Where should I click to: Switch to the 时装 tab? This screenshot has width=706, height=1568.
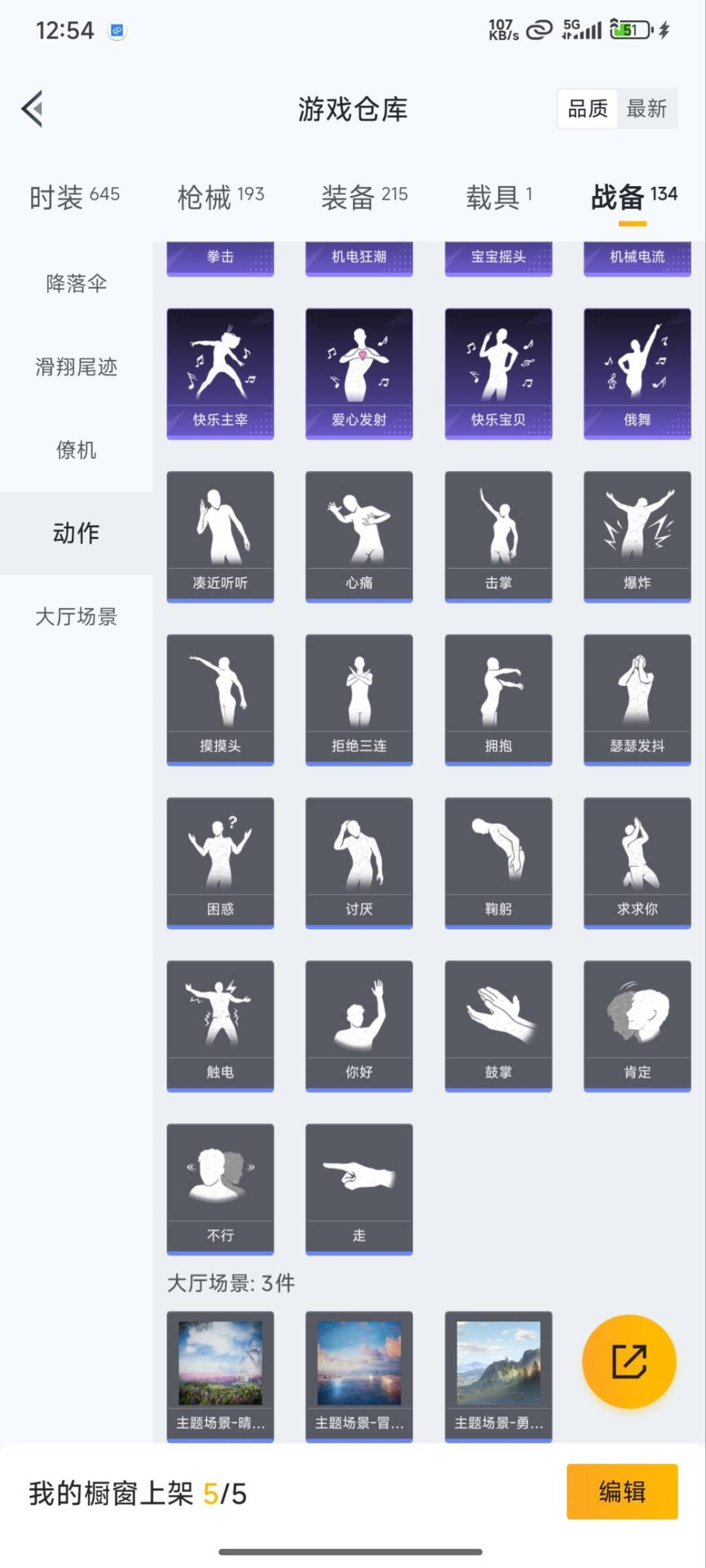[x=74, y=196]
